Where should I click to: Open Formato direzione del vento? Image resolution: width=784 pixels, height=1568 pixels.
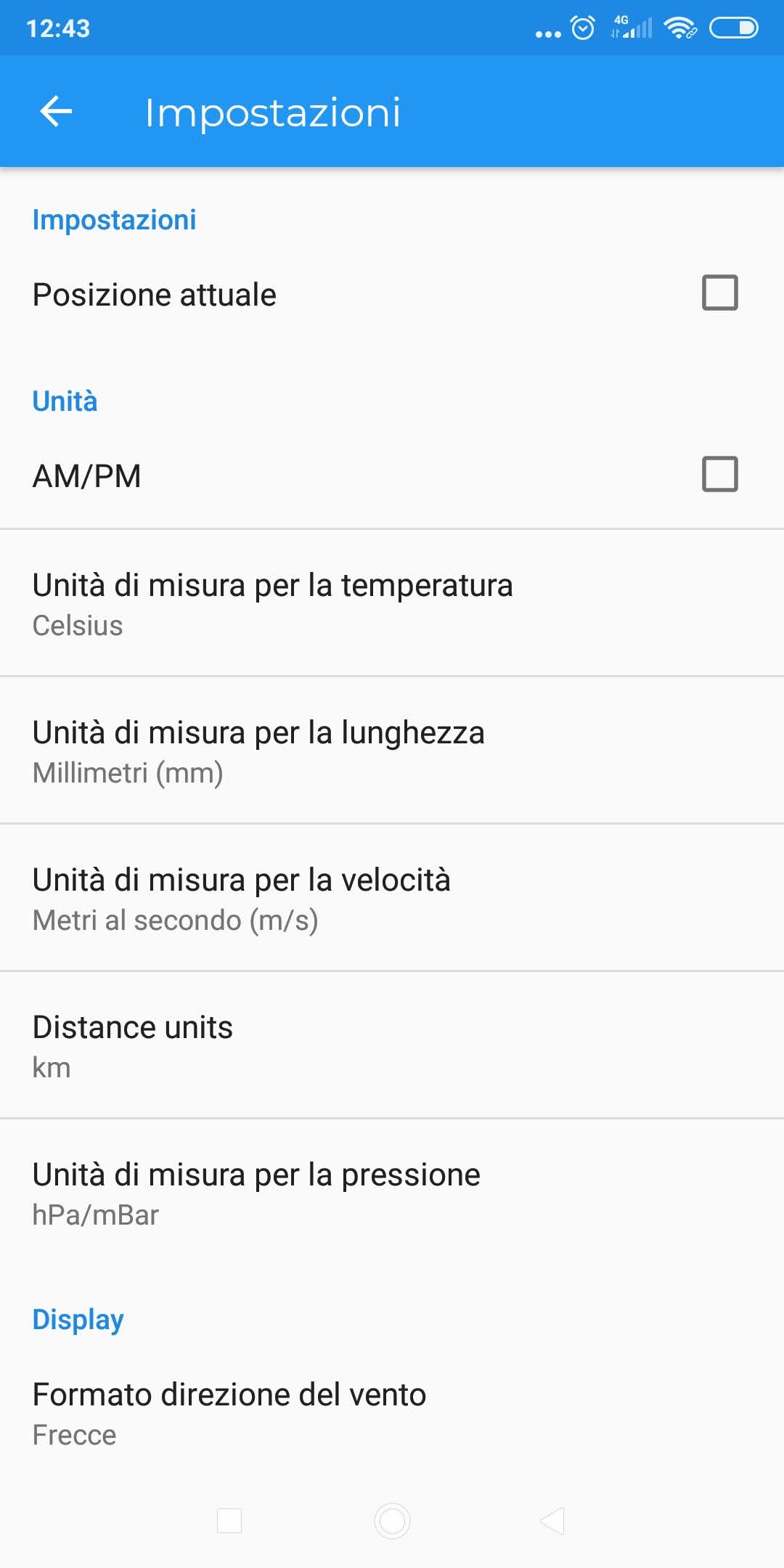point(392,1413)
